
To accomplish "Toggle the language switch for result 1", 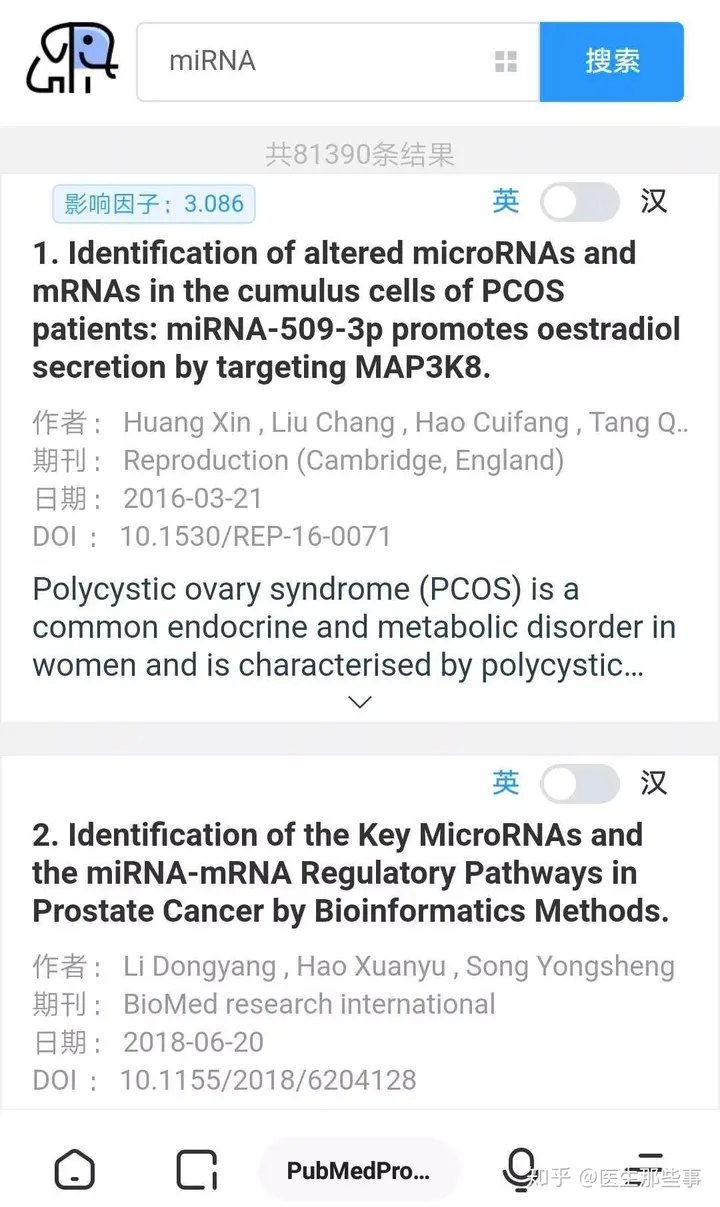I will coord(580,202).
